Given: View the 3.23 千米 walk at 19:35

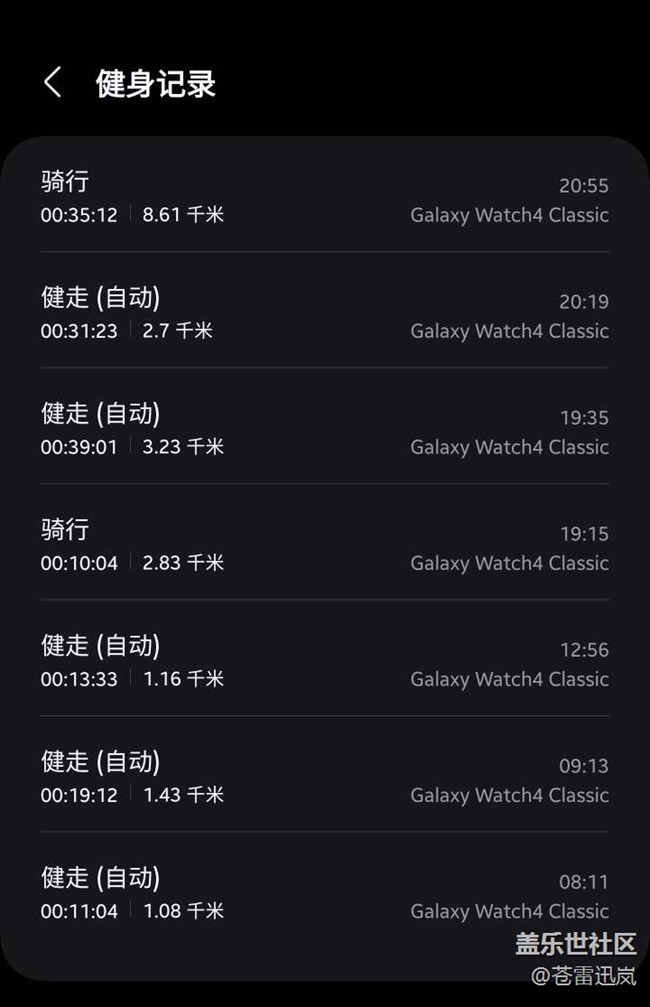Looking at the screenshot, I should click(324, 429).
